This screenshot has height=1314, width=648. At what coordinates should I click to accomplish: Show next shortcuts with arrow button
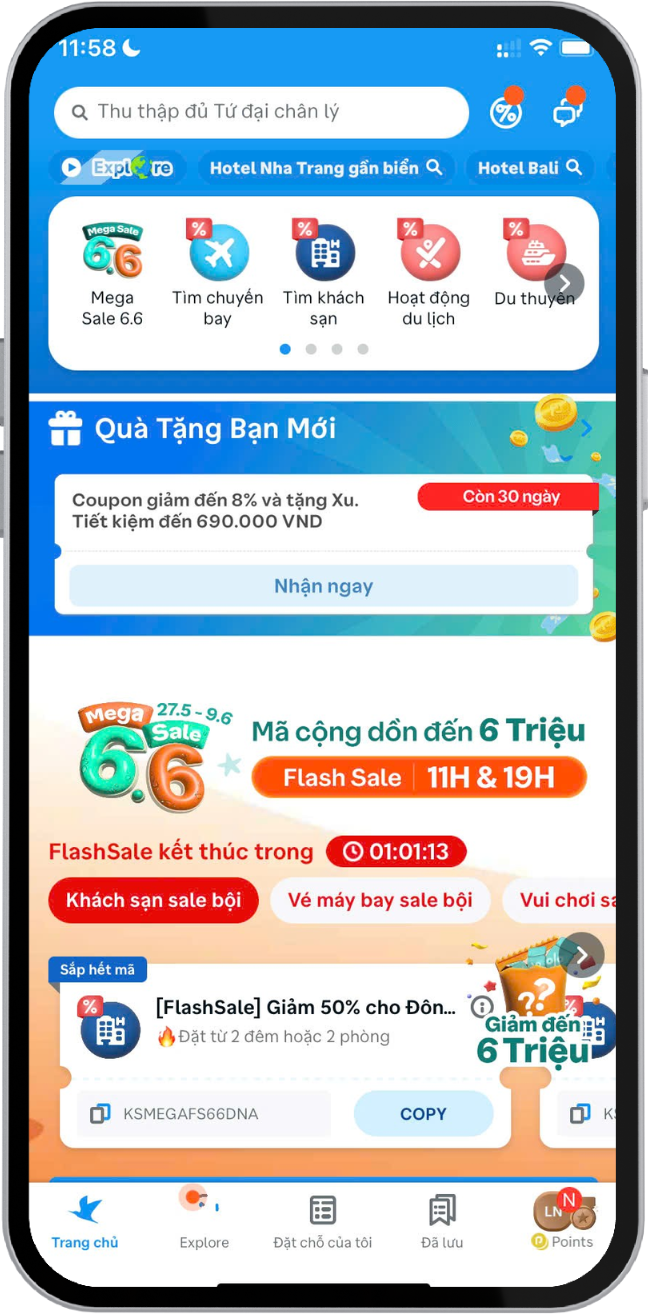coord(564,282)
